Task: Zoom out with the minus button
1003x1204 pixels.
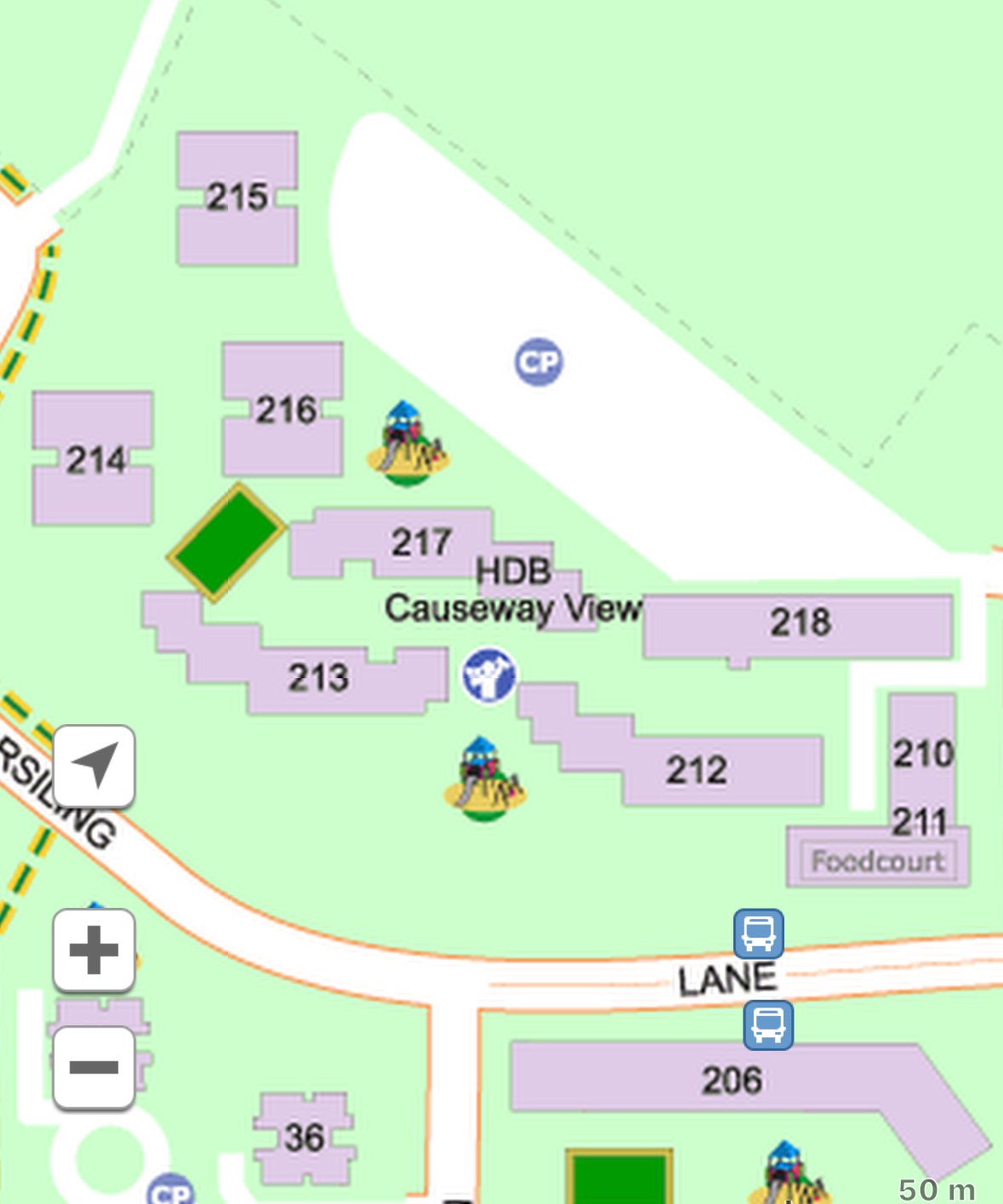Action: point(94,1067)
